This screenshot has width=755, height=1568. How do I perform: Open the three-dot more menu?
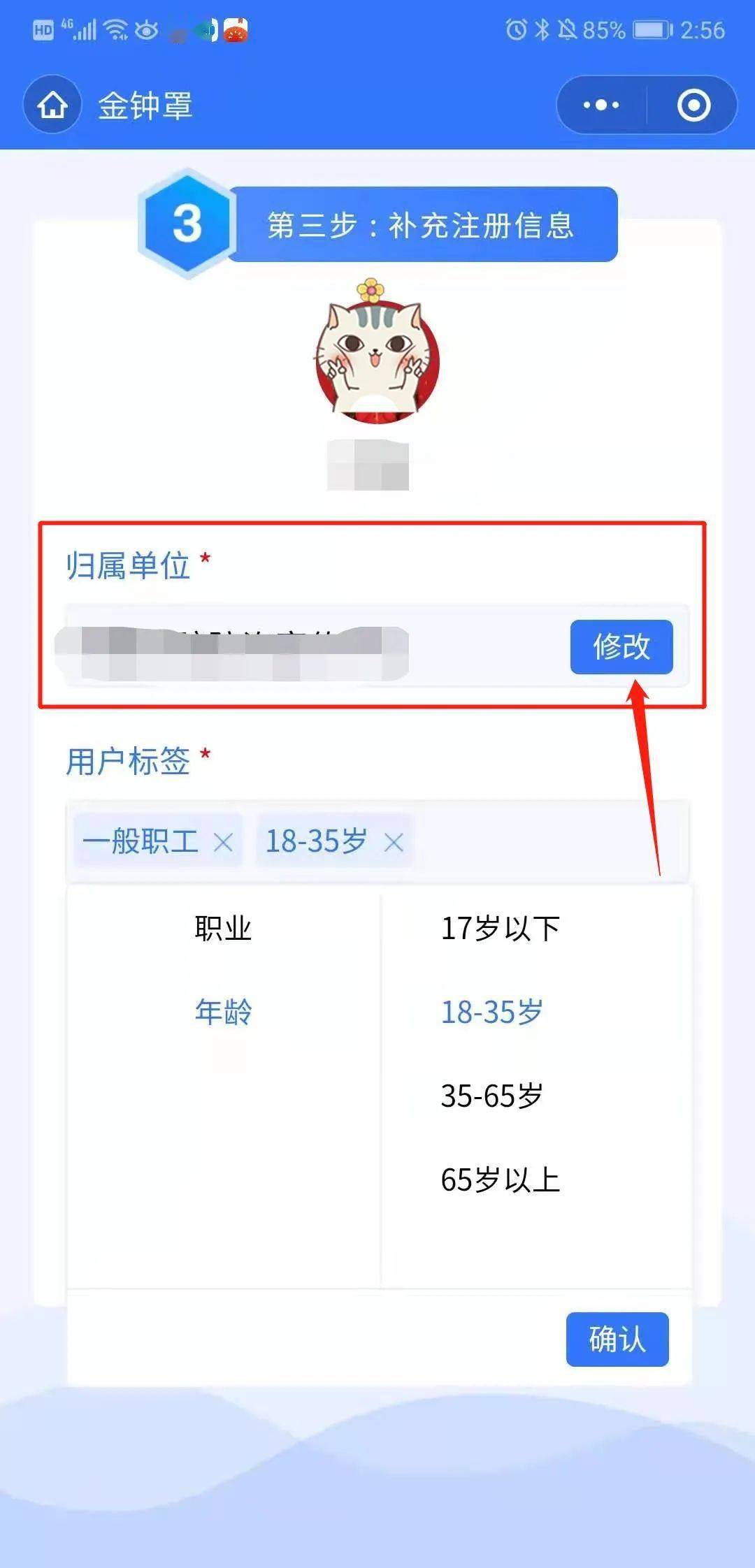[601, 106]
